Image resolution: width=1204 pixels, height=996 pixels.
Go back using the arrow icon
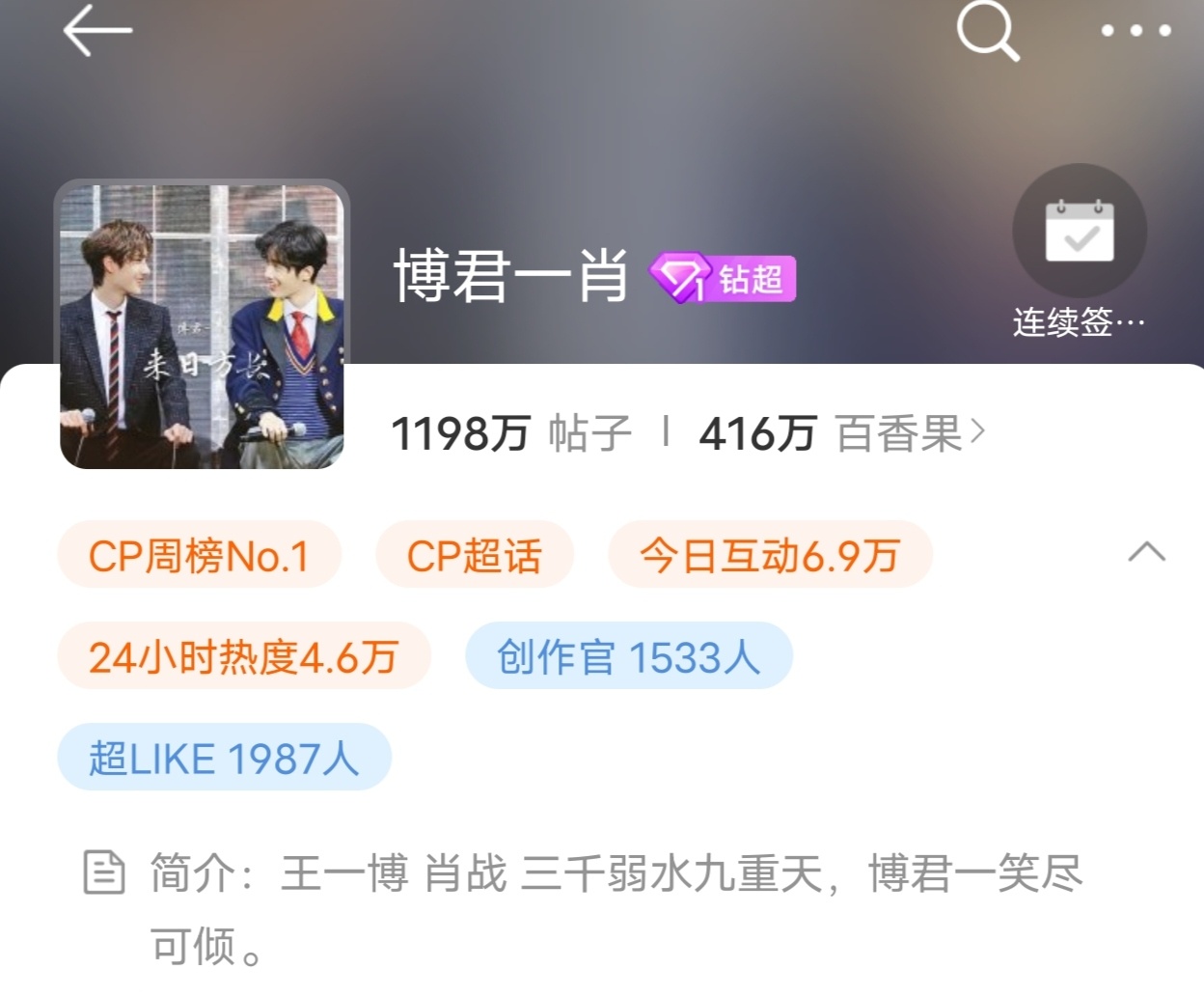pos(96,31)
